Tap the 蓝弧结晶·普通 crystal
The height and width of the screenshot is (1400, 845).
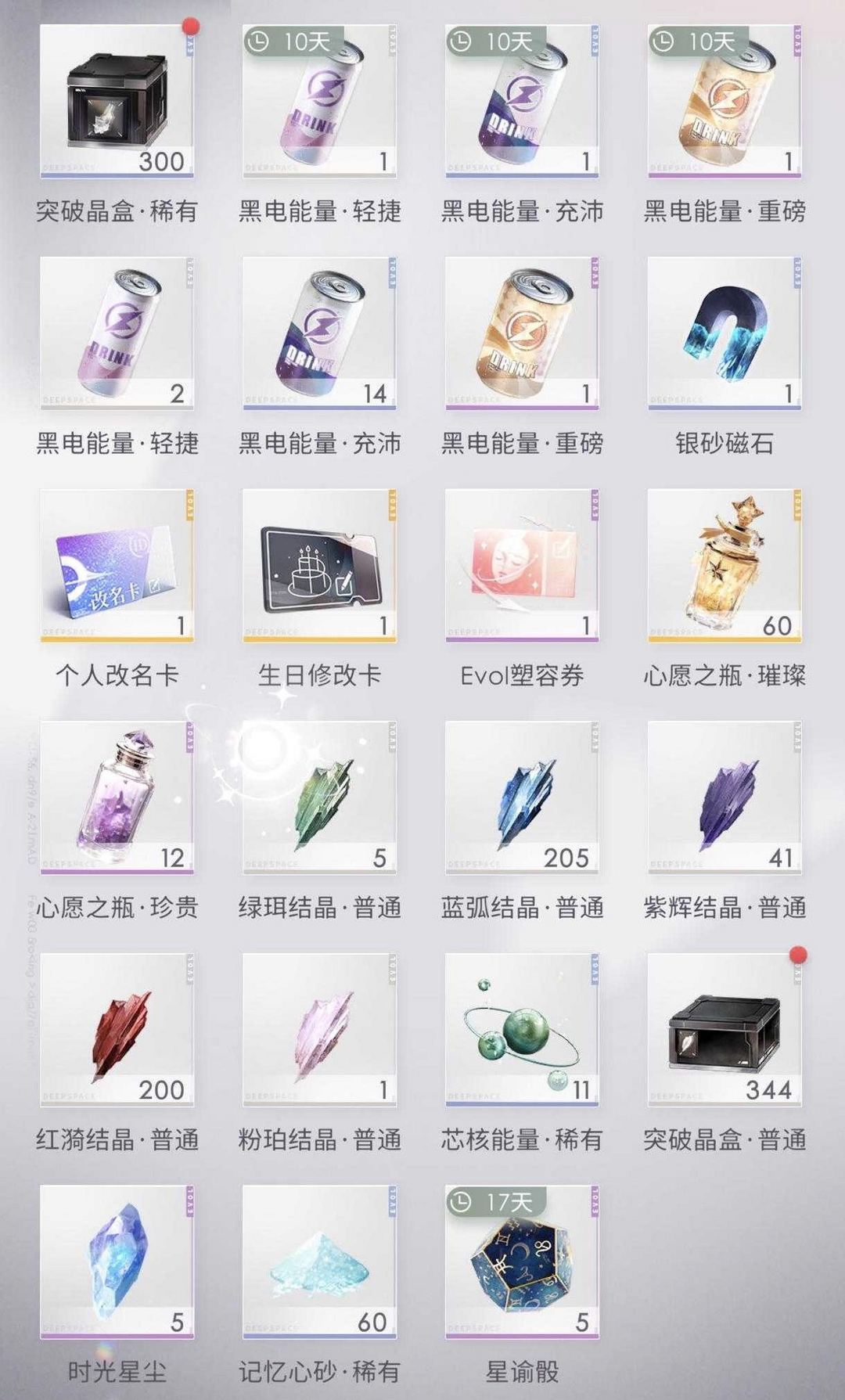click(522, 797)
